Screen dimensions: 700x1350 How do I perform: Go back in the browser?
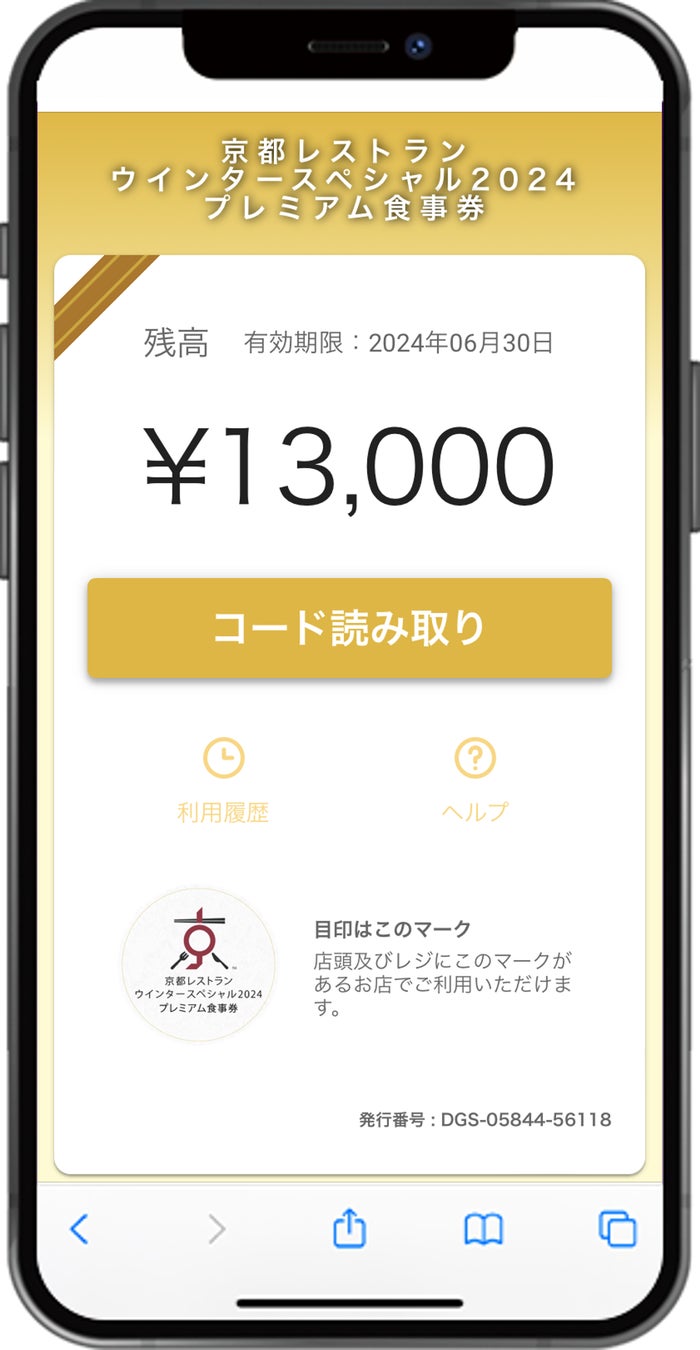(79, 1229)
